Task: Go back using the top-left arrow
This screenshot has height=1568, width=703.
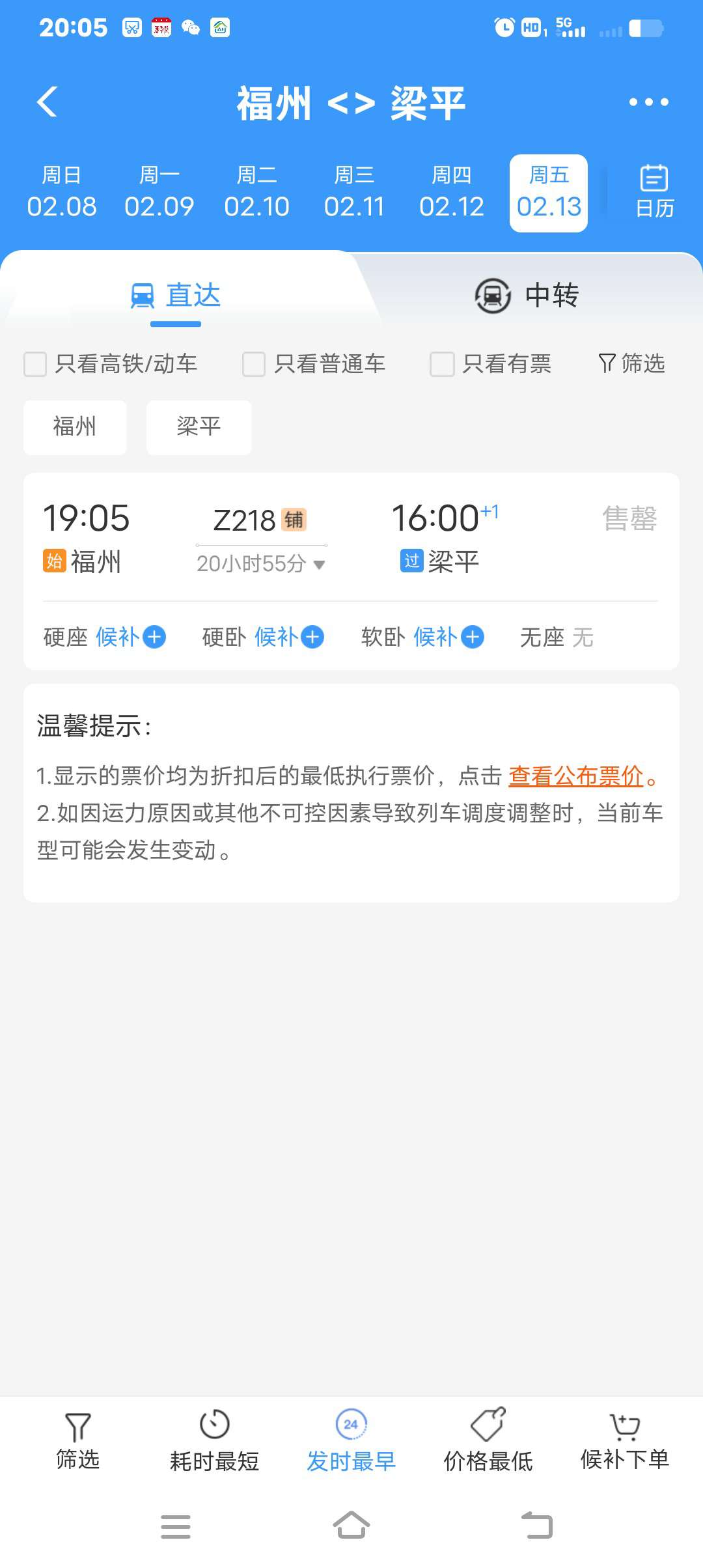Action: [48, 102]
